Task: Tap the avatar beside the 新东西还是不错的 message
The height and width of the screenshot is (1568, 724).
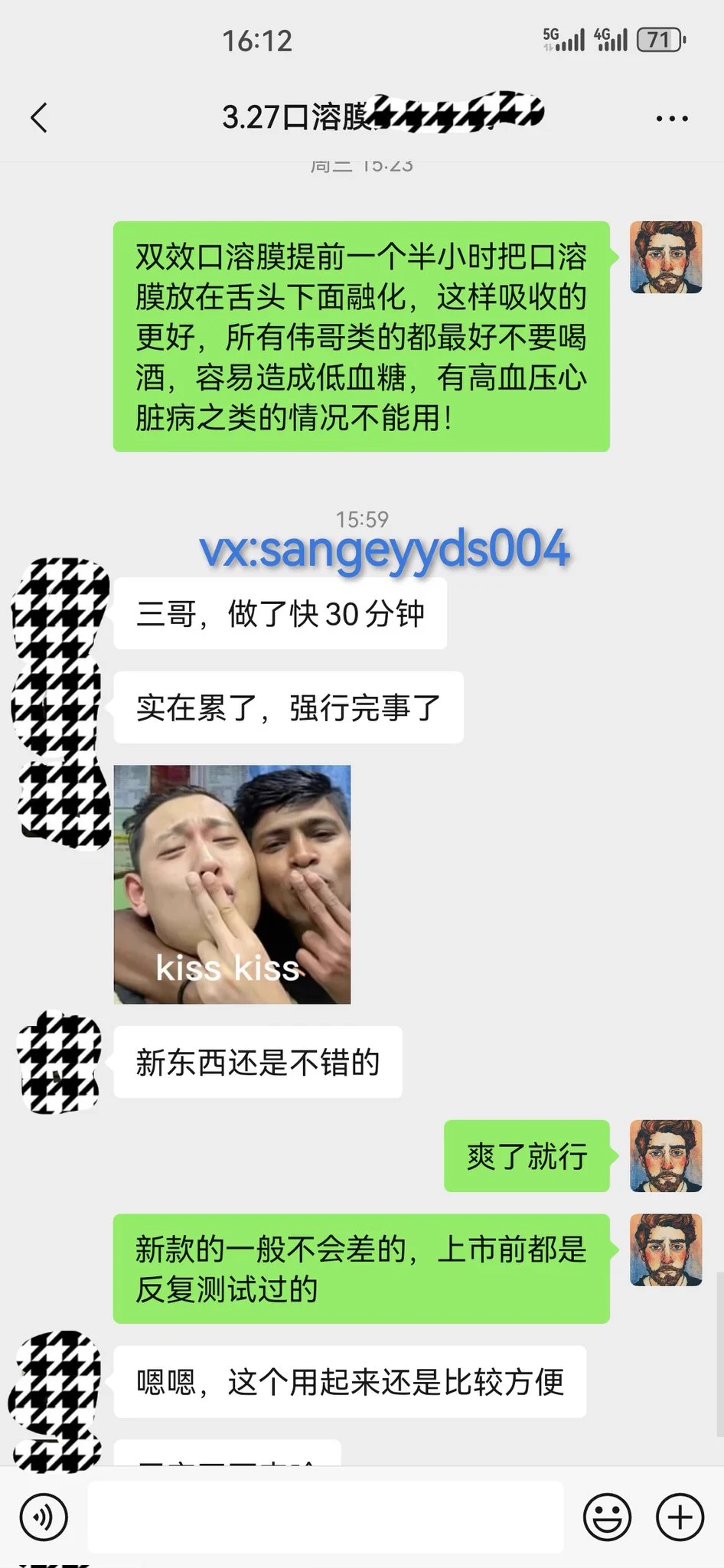Action: (x=60, y=1062)
